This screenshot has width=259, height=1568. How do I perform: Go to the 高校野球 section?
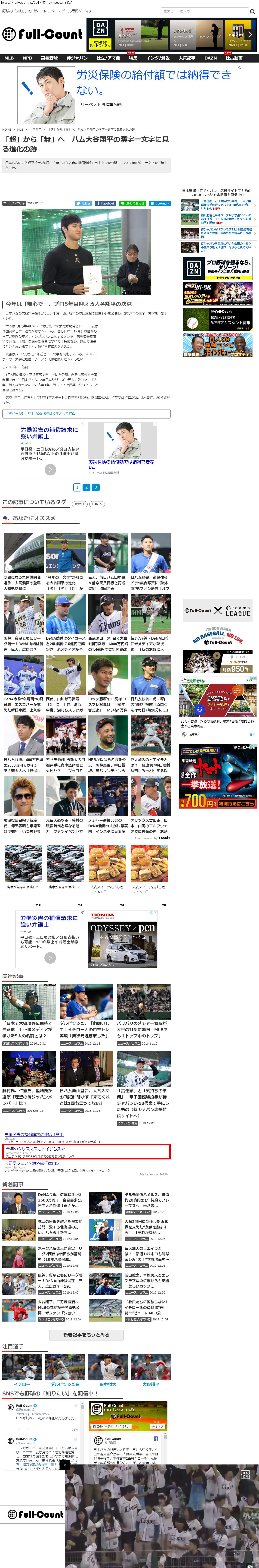(49, 58)
